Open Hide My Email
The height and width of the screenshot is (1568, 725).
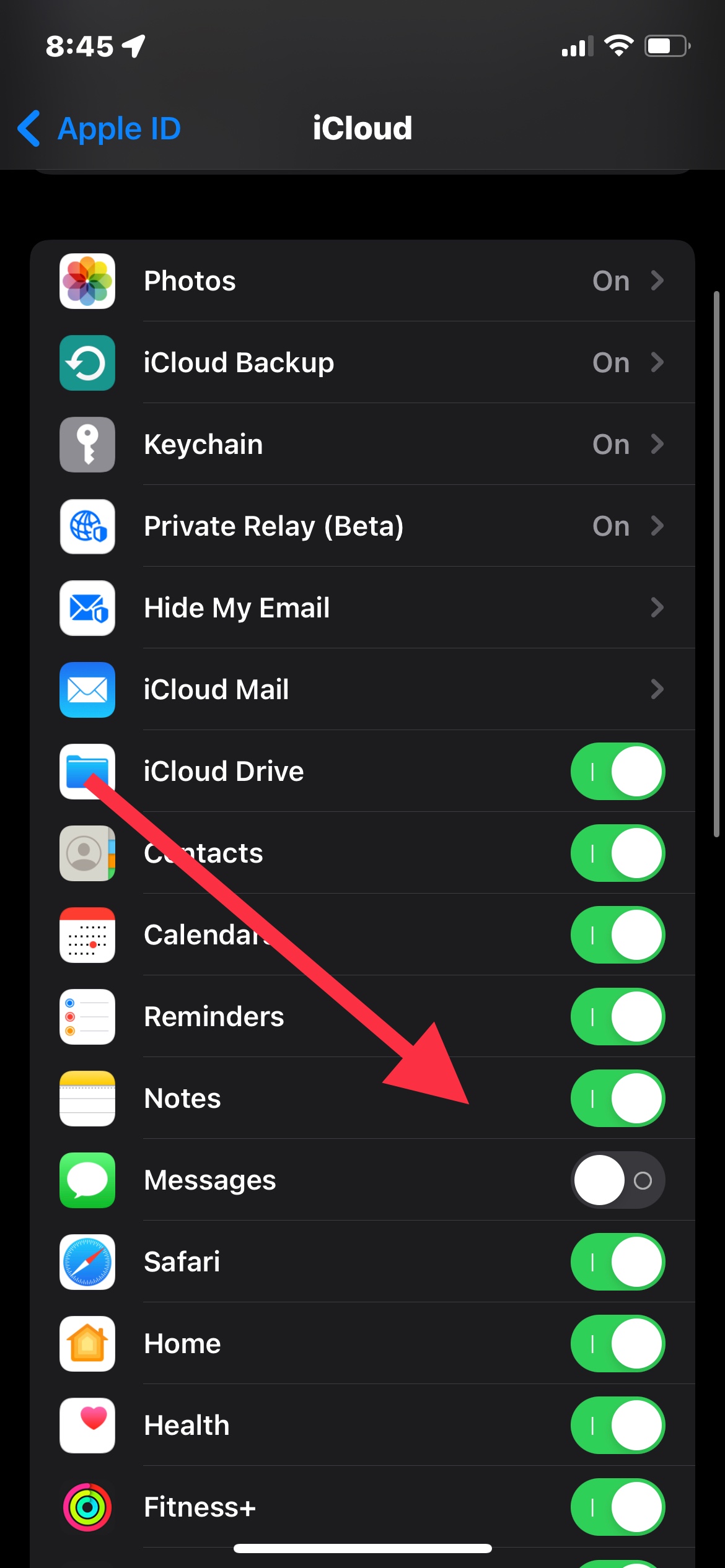[x=362, y=608]
